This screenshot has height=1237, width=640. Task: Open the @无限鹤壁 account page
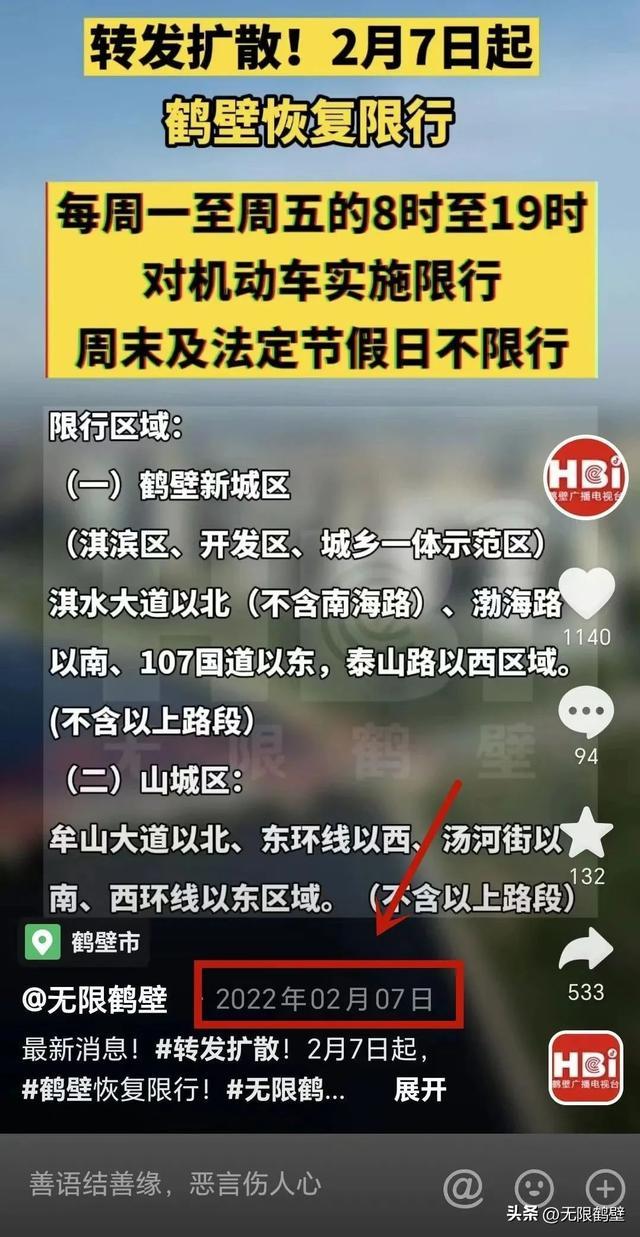pyautogui.click(x=94, y=998)
